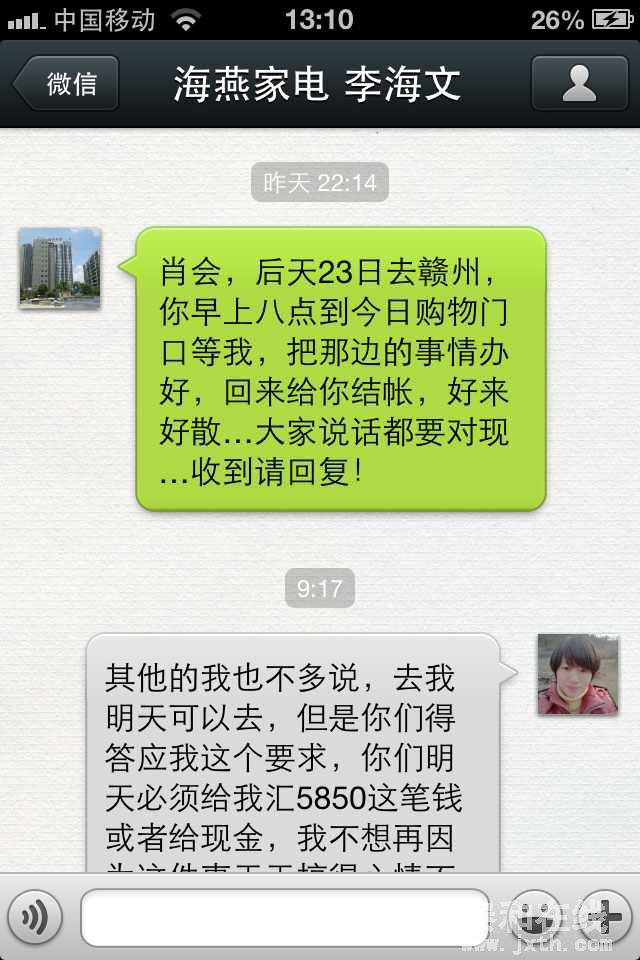Viewport: 640px width, 960px height.
Task: Open the contact profile icon
Action: click(579, 83)
